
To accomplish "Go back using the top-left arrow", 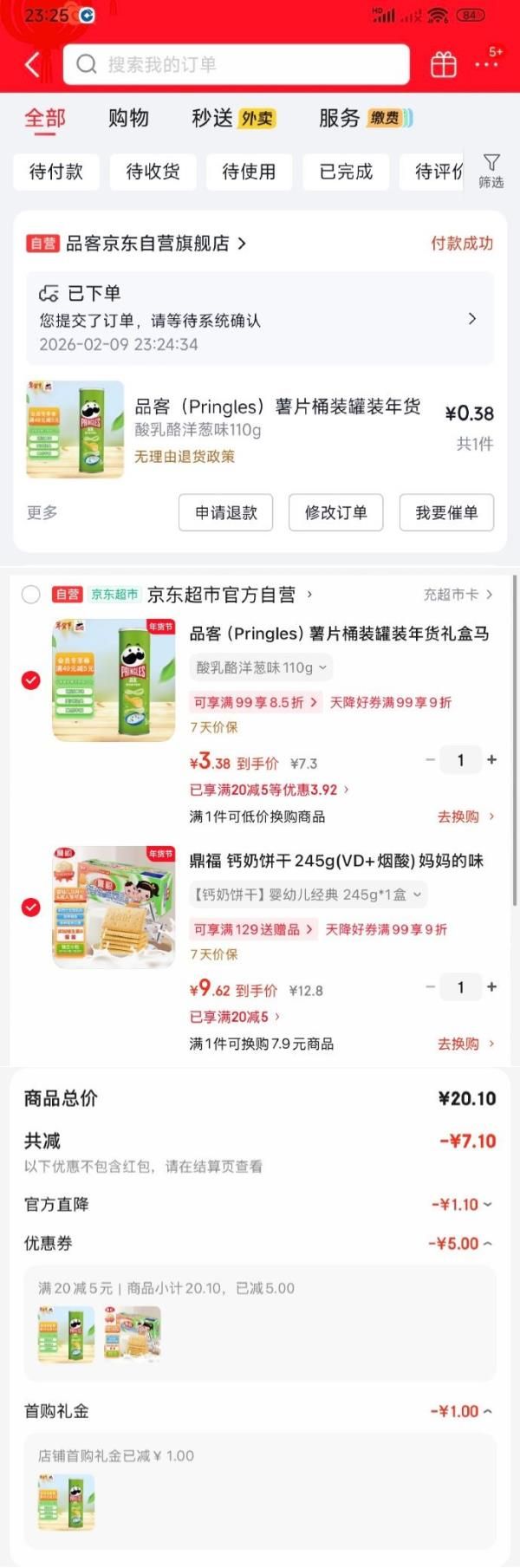I will pyautogui.click(x=32, y=65).
